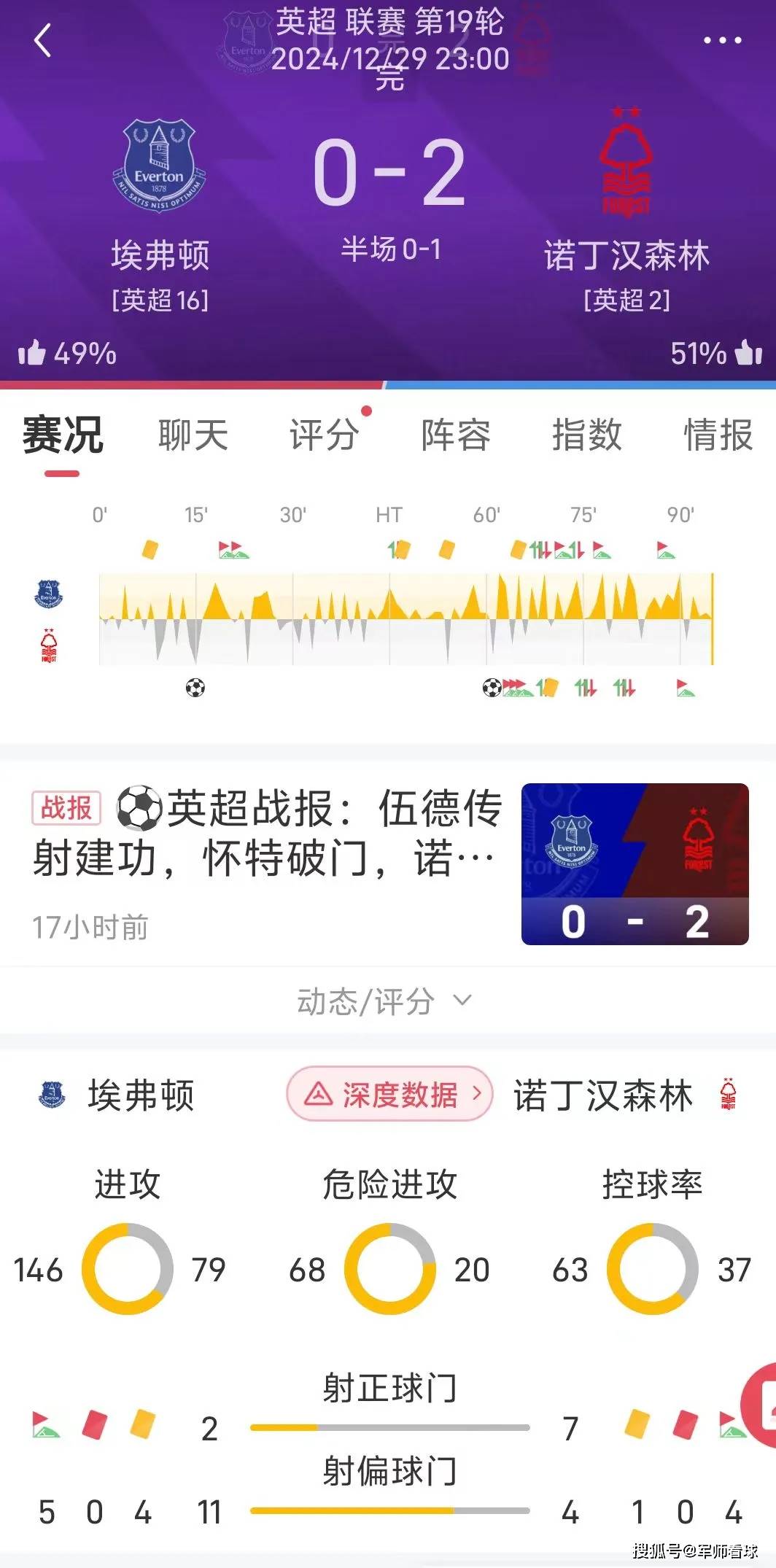The image size is (776, 1568).
Task: Select the yellow card icon near the 15' mark
Action: (x=150, y=551)
